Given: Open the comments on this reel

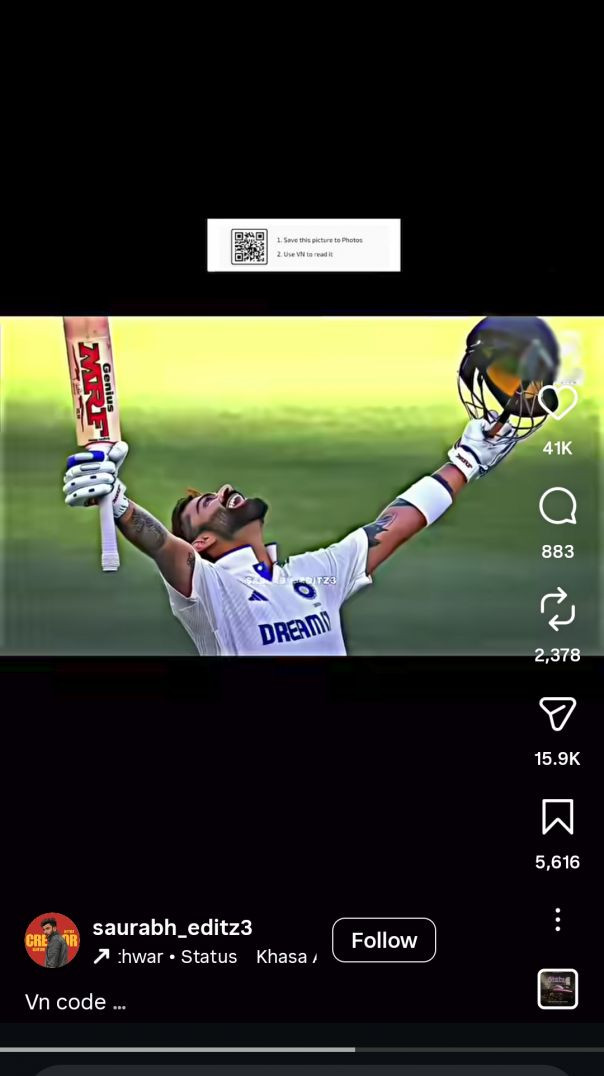Looking at the screenshot, I should click(557, 506).
